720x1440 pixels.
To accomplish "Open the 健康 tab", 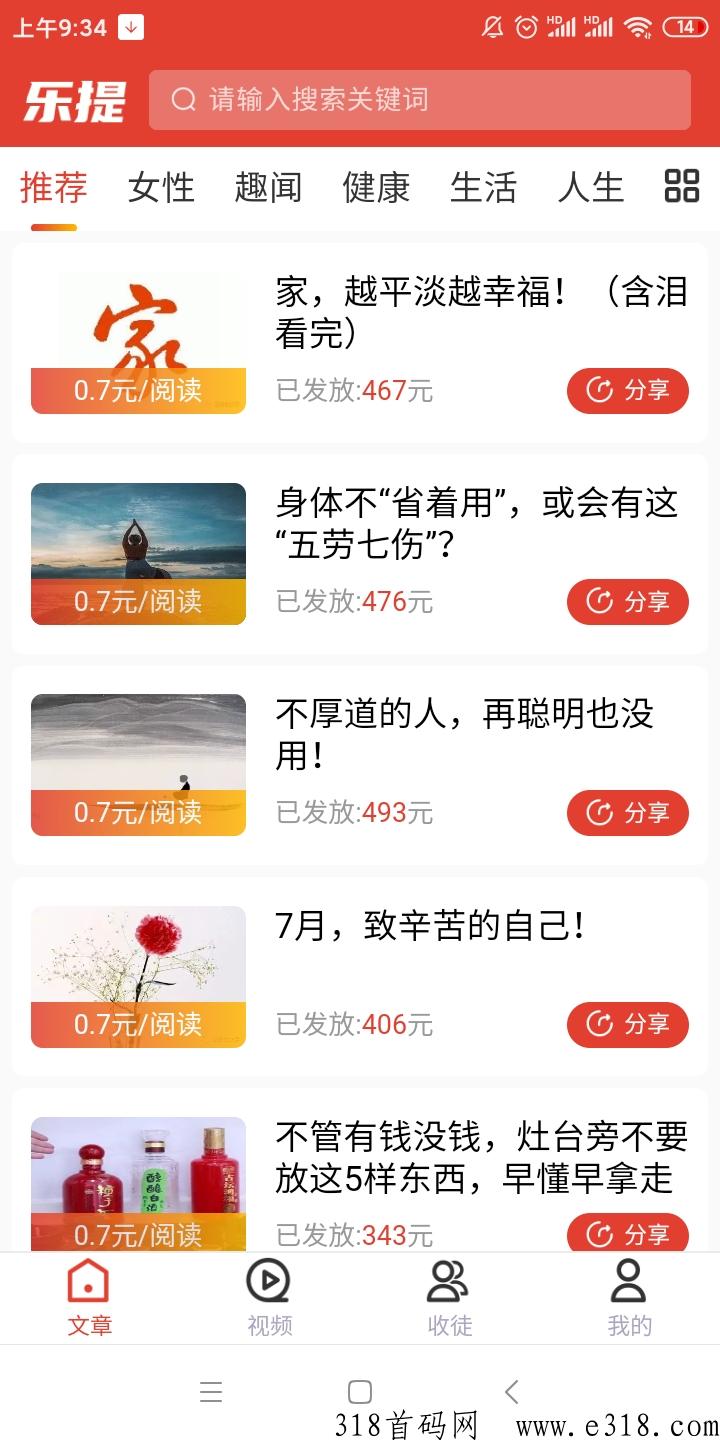I will pyautogui.click(x=375, y=187).
